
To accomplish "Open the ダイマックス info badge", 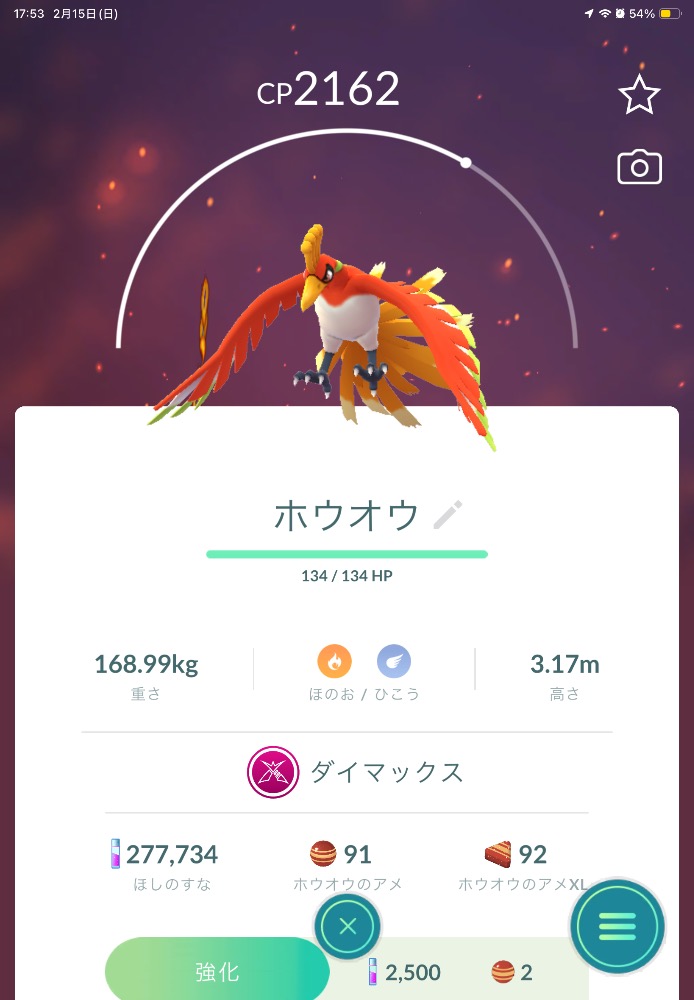I will tap(273, 772).
